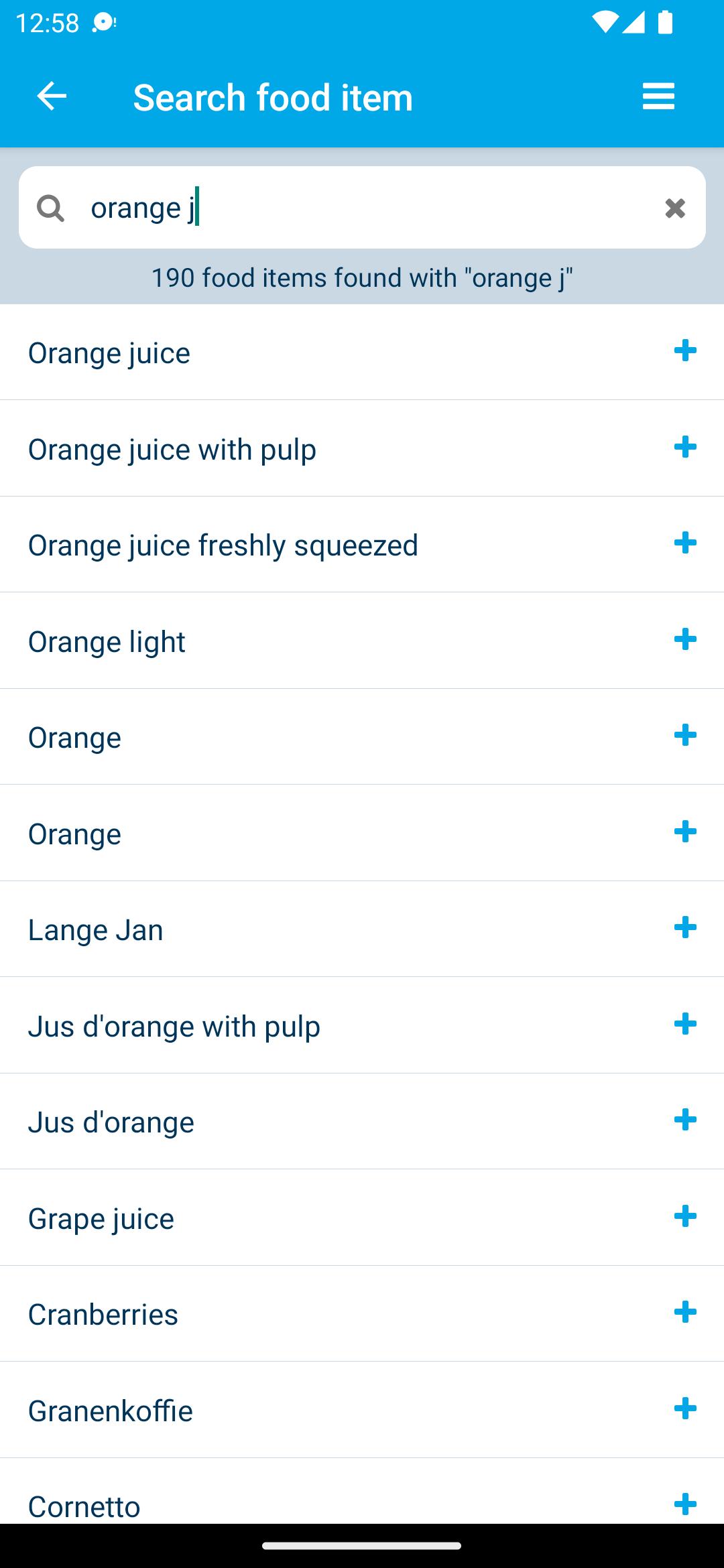Screen dimensions: 724x1568
Task: Add Orange light with the plus icon
Action: (685, 639)
